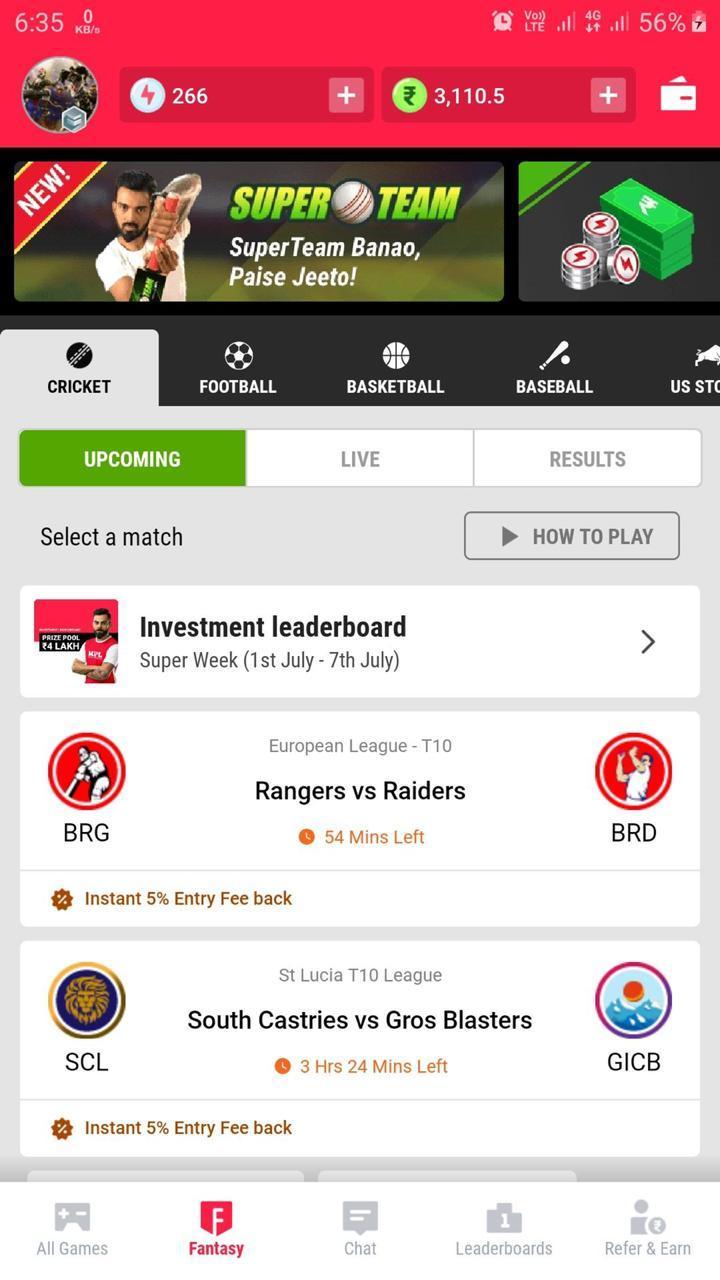Show match Results
The image size is (720, 1280).
click(x=587, y=459)
